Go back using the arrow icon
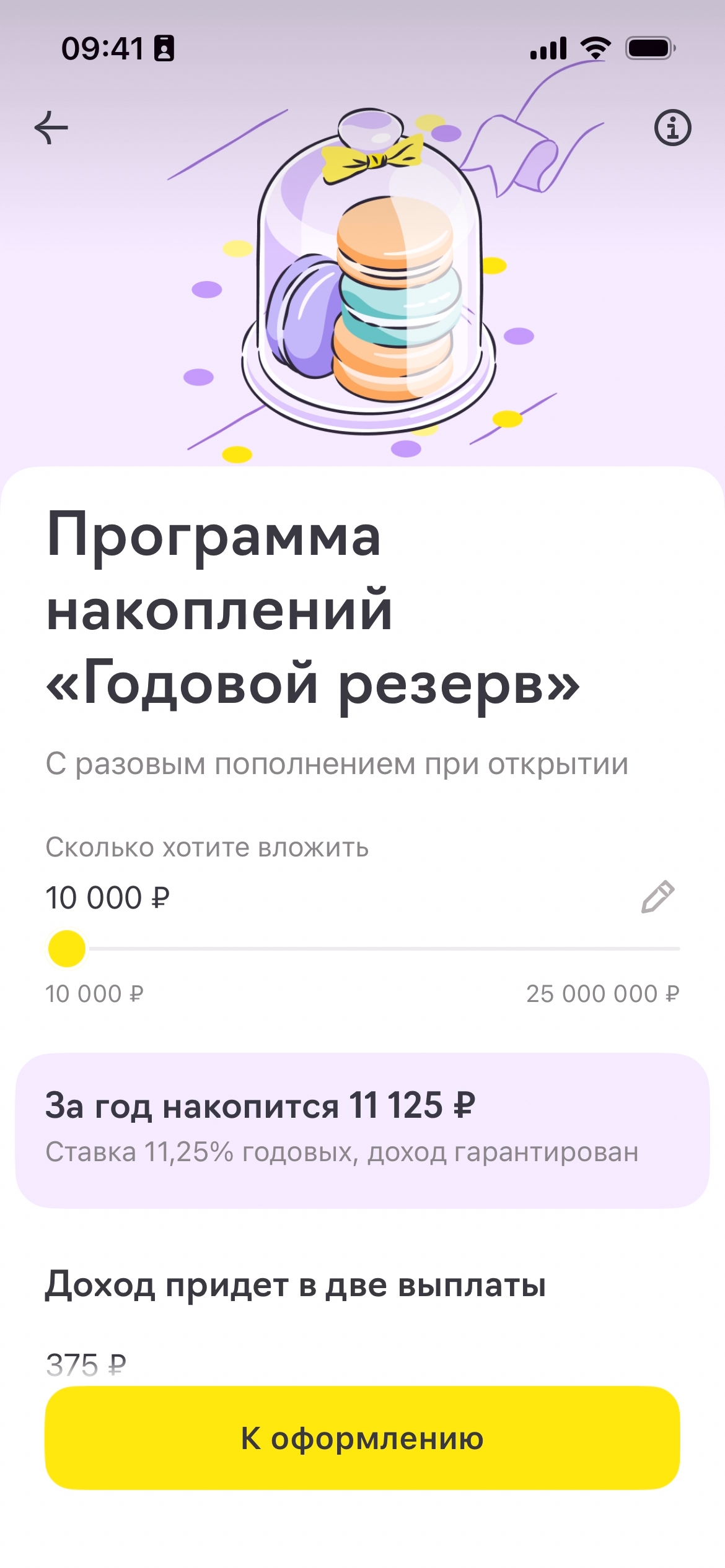Viewport: 725px width, 1568px height. point(51,128)
